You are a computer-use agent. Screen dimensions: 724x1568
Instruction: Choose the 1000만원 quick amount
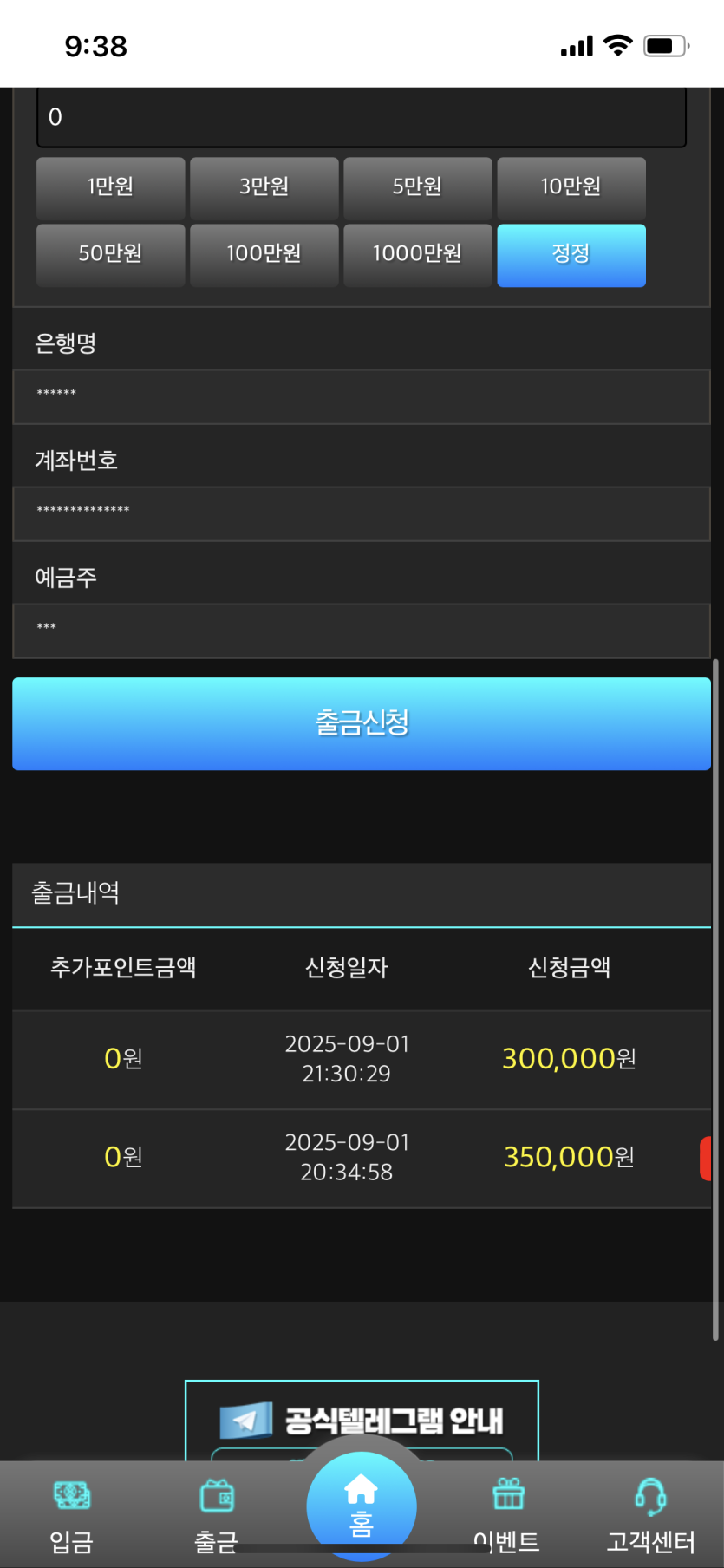point(417,254)
